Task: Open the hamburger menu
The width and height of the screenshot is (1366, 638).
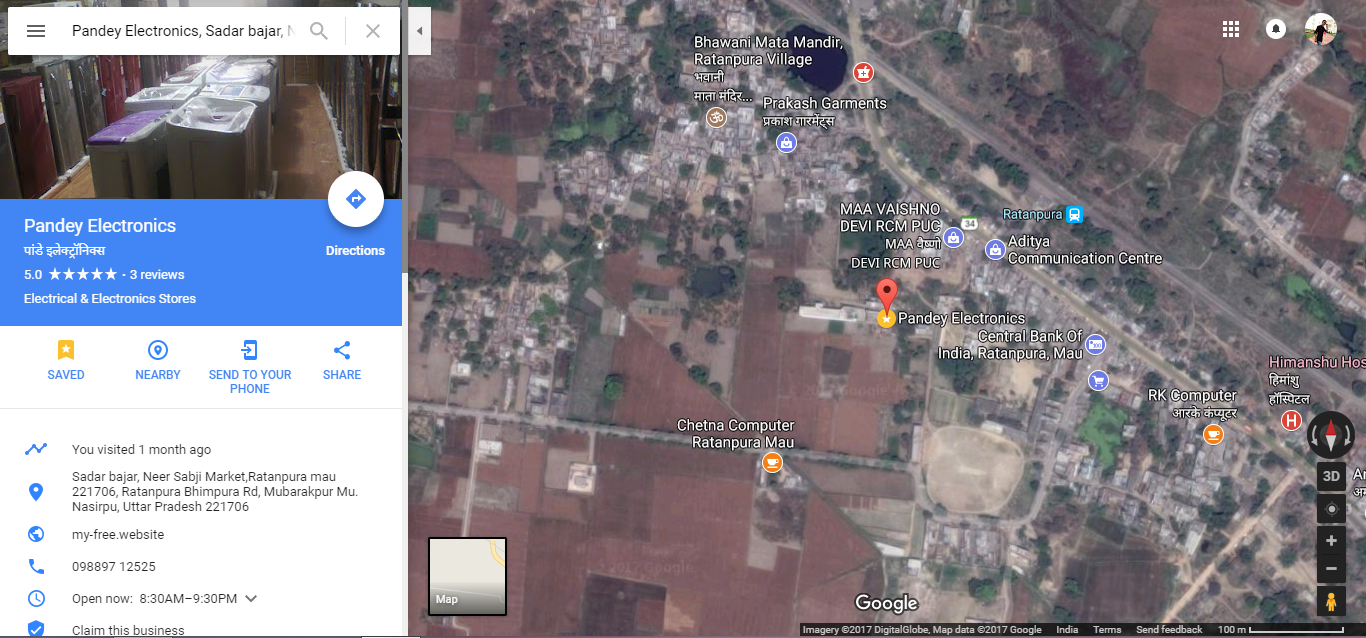Action: tap(36, 31)
